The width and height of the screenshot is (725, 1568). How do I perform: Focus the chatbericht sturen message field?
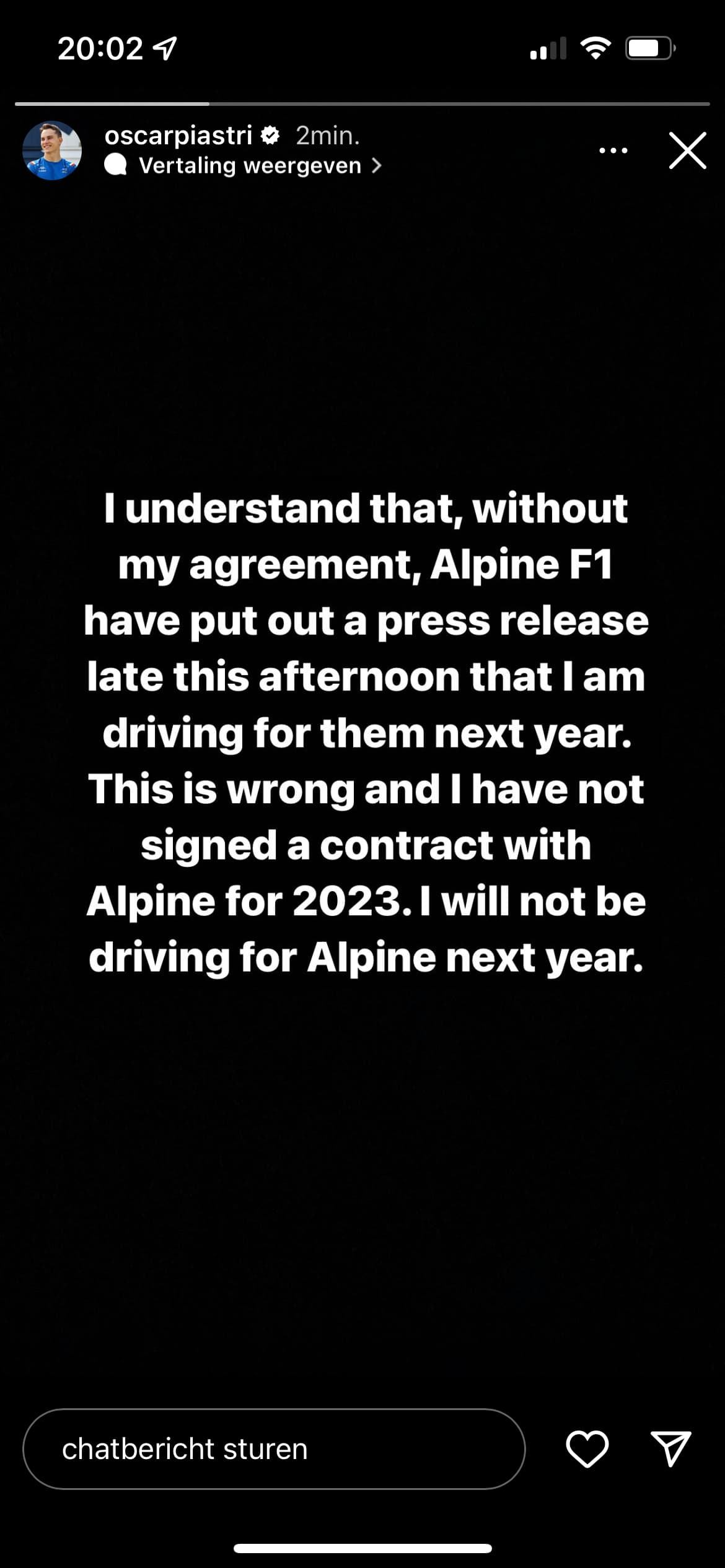(x=274, y=1450)
